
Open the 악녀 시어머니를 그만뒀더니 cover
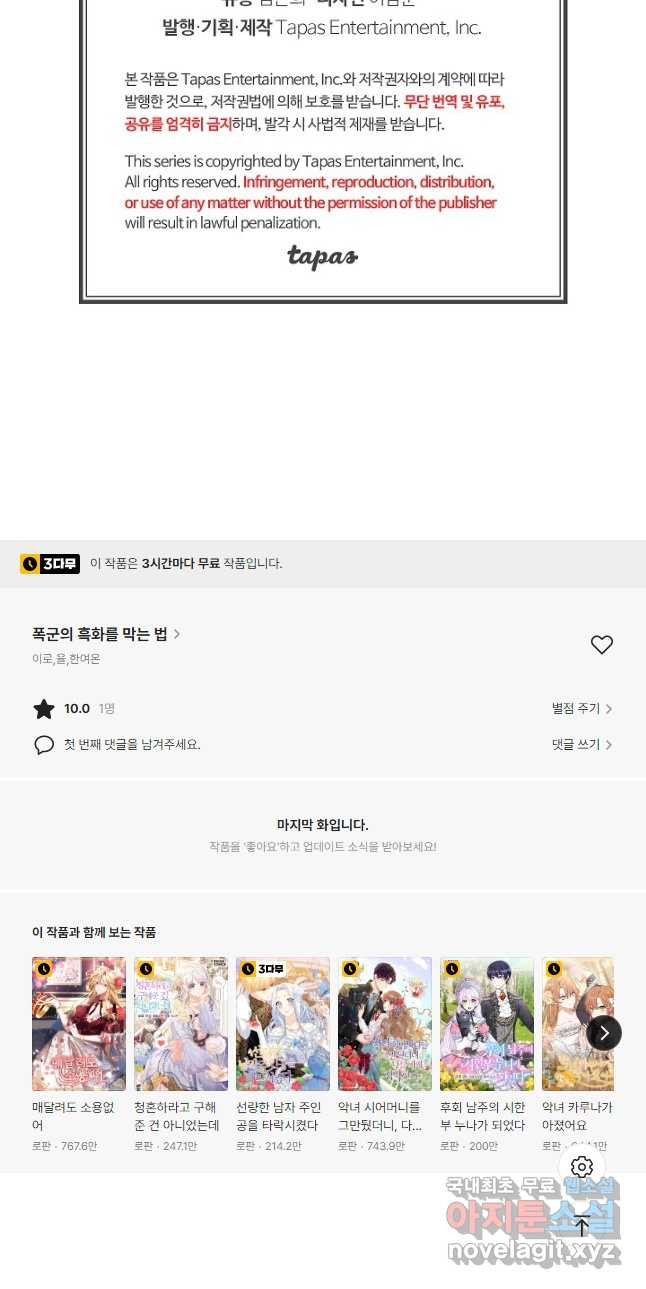point(385,1024)
